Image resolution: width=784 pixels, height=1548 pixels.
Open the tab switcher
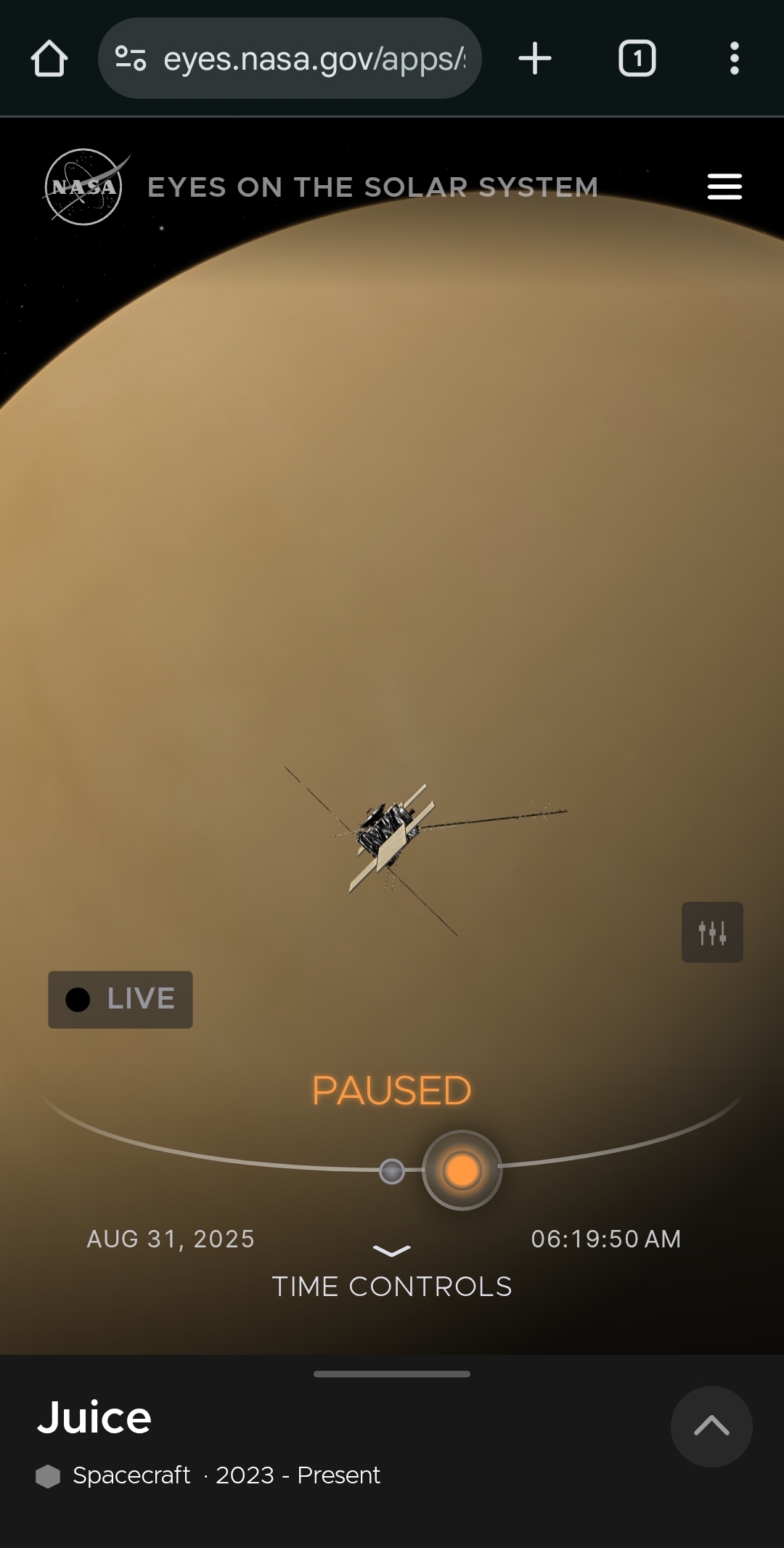(x=637, y=58)
